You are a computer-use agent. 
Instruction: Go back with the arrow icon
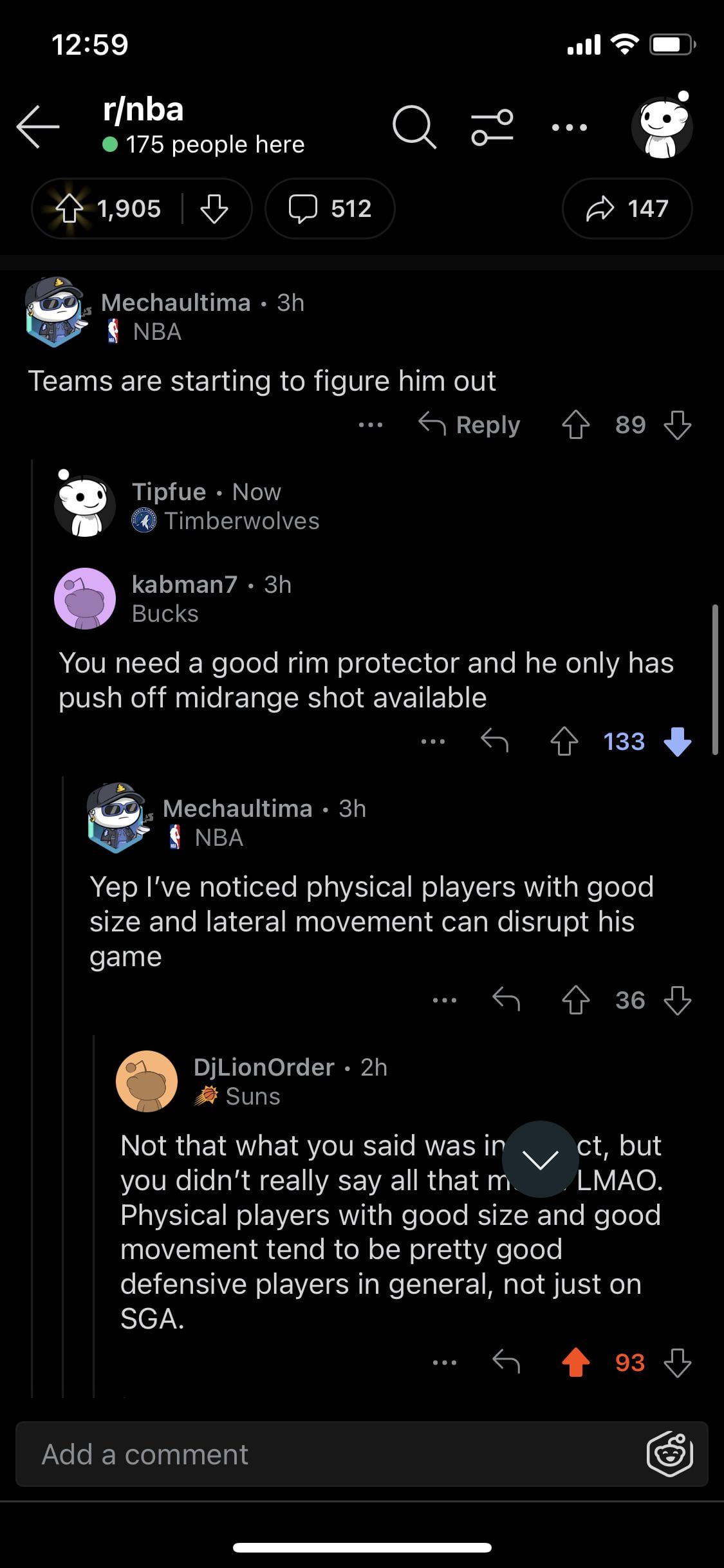coord(38,127)
